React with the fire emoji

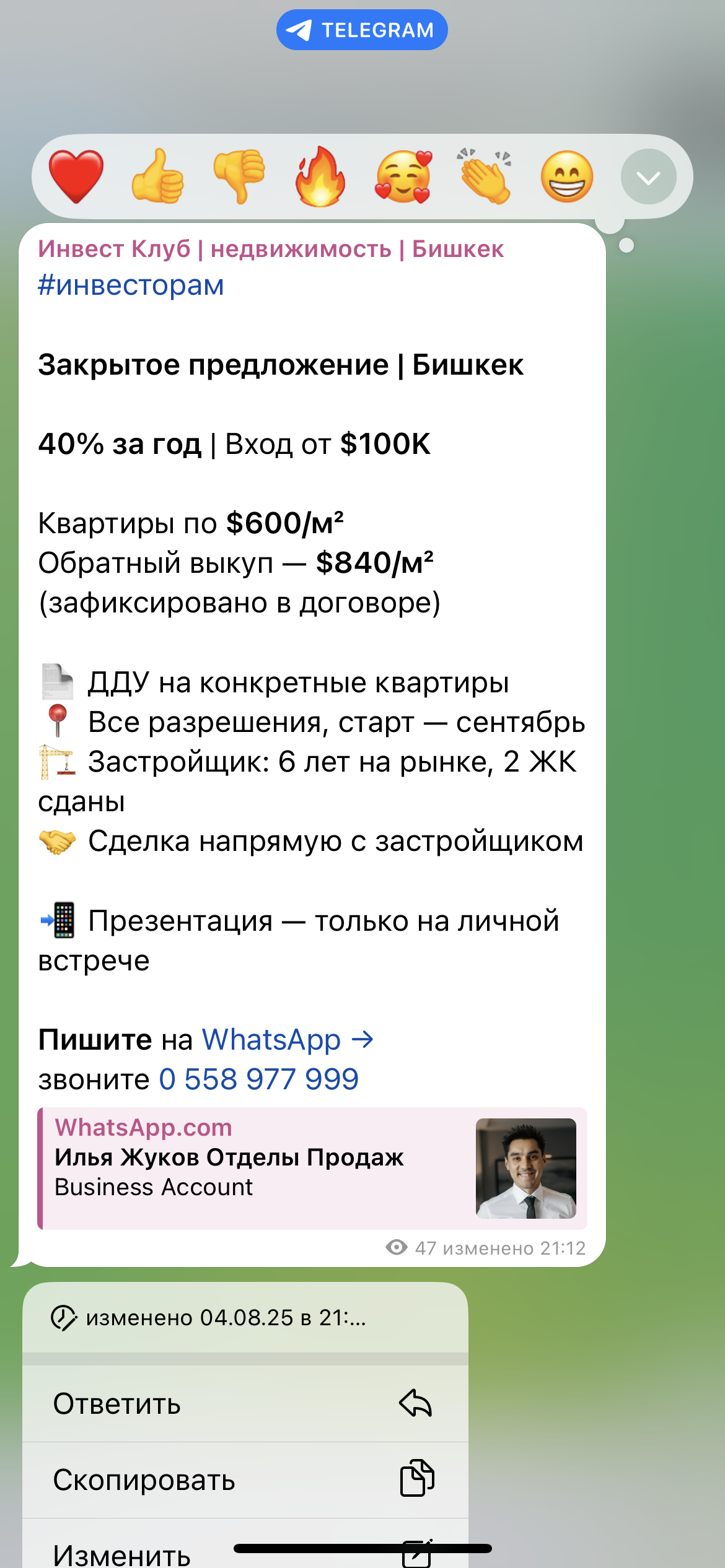click(320, 176)
